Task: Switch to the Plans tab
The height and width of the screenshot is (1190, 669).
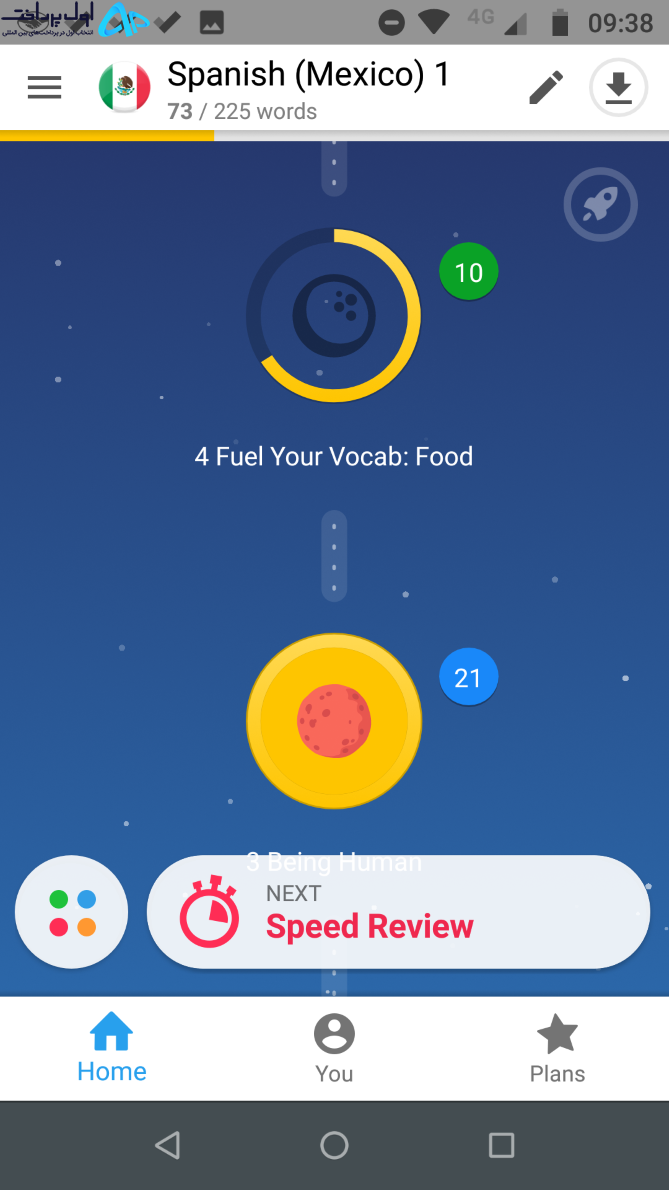Action: 558,1049
